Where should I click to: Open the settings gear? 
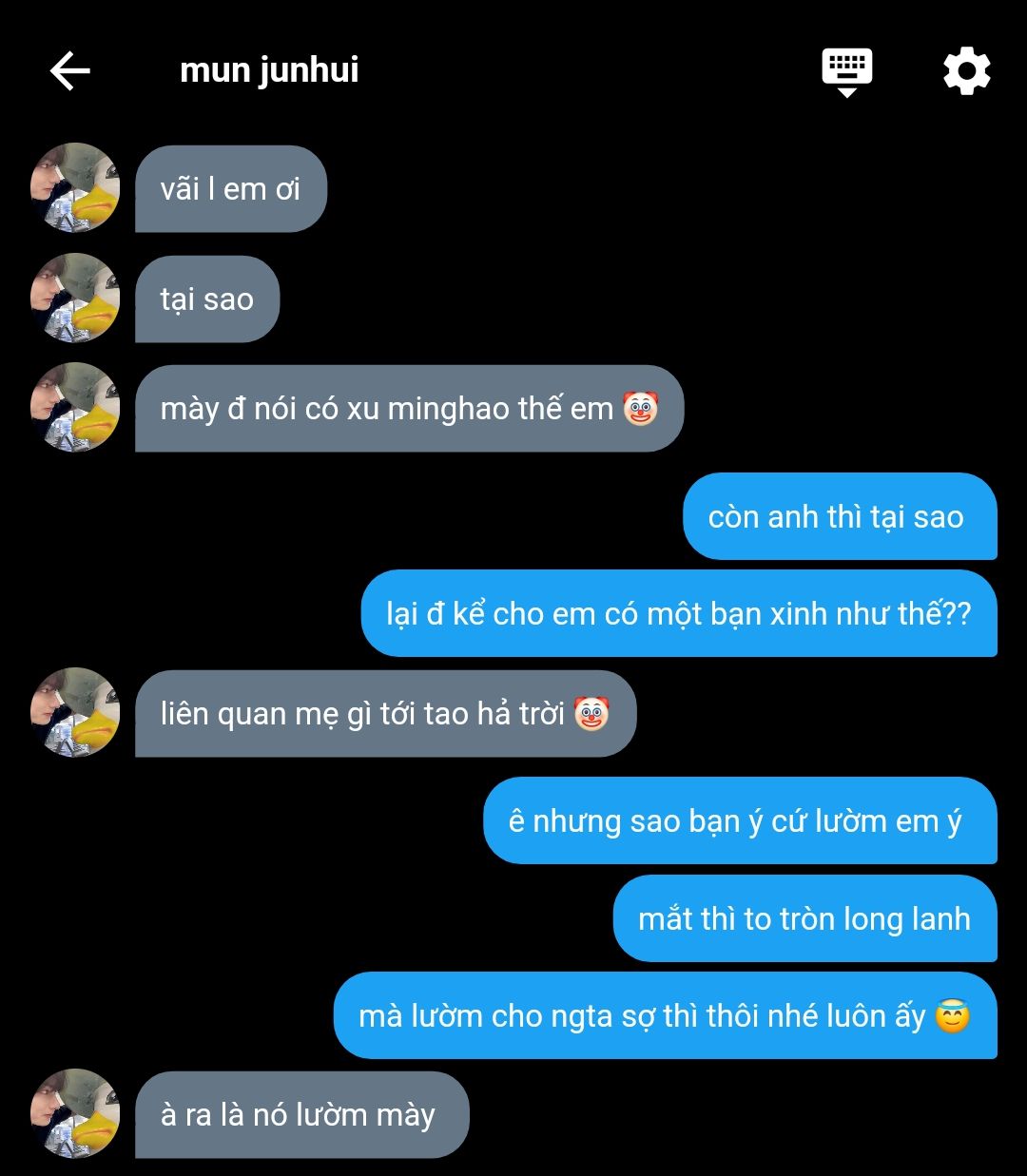966,71
